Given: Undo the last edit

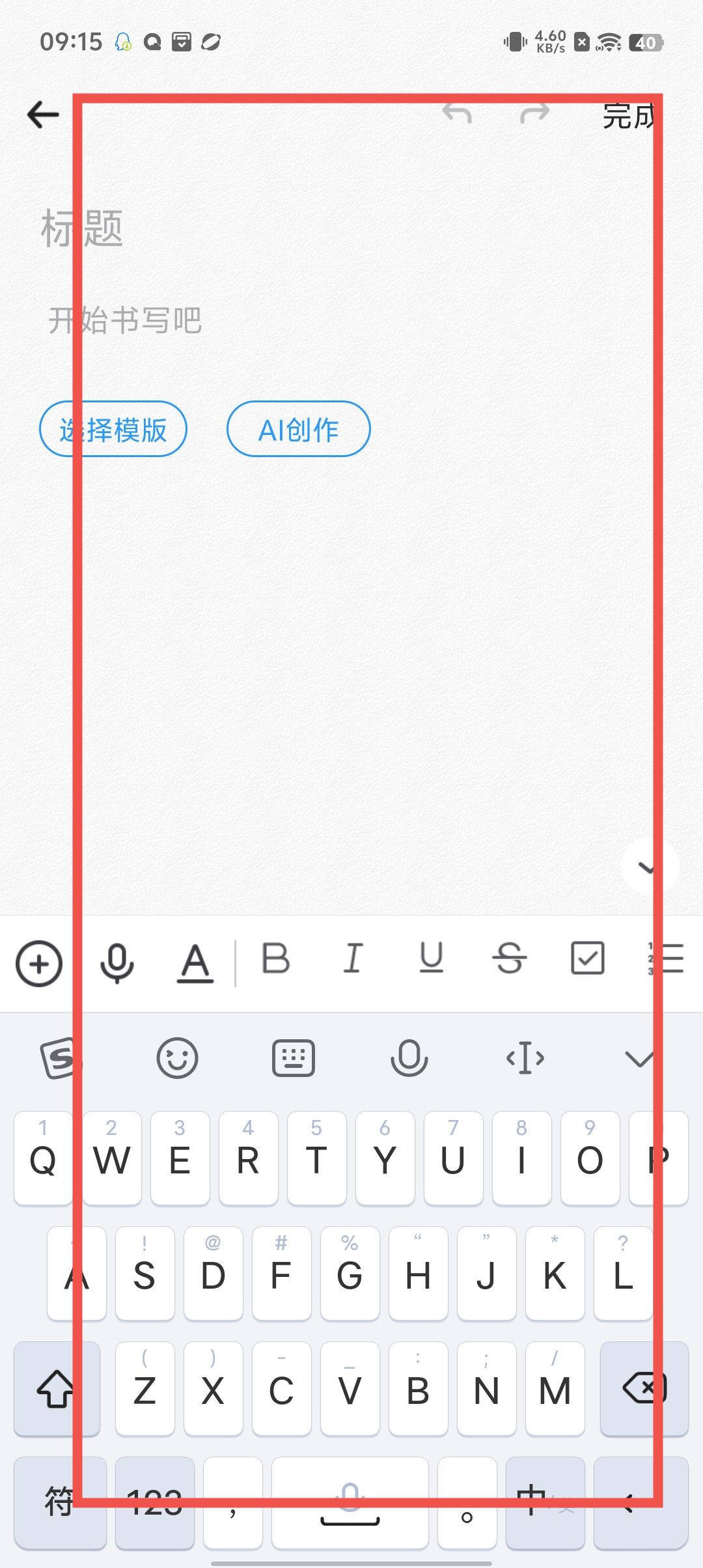Looking at the screenshot, I should (457, 114).
